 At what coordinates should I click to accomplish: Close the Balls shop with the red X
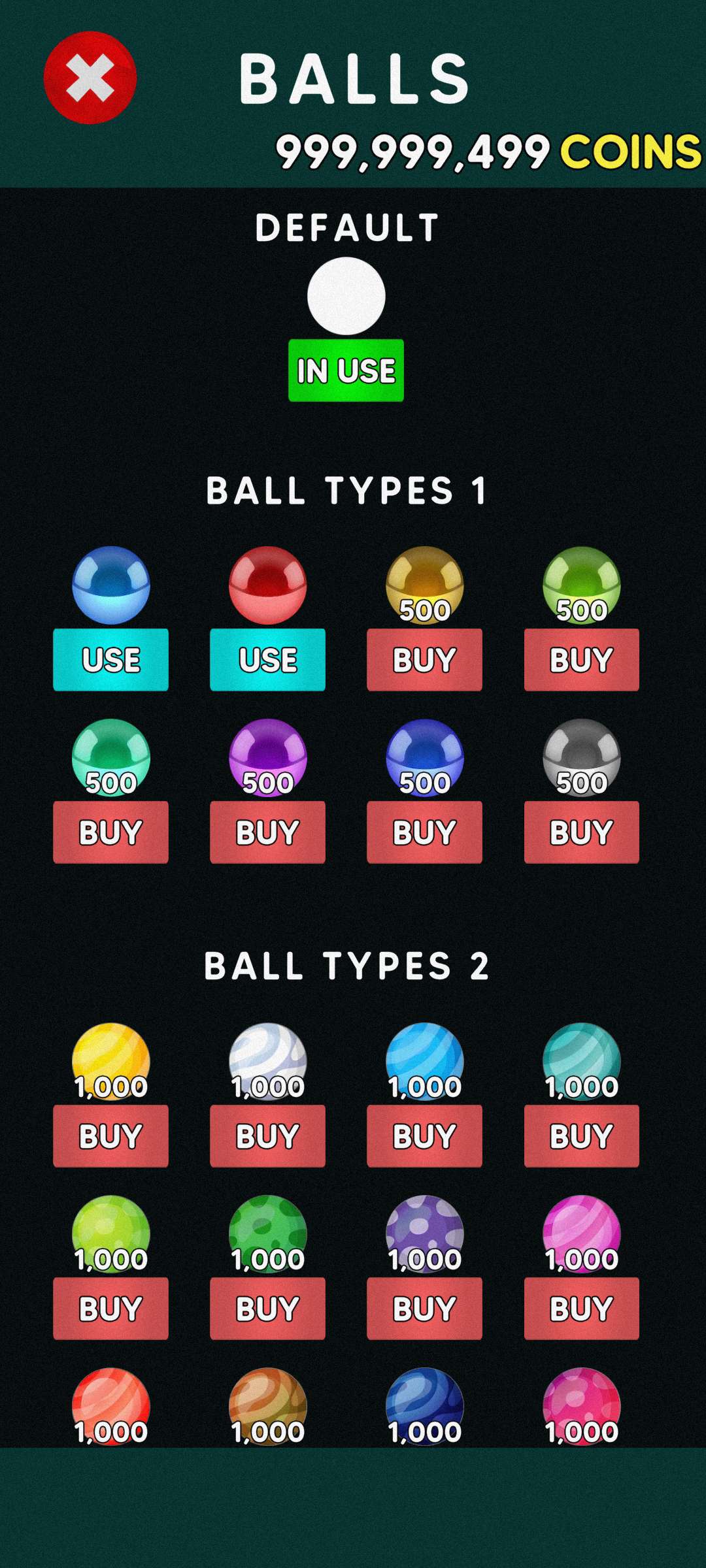(x=90, y=78)
